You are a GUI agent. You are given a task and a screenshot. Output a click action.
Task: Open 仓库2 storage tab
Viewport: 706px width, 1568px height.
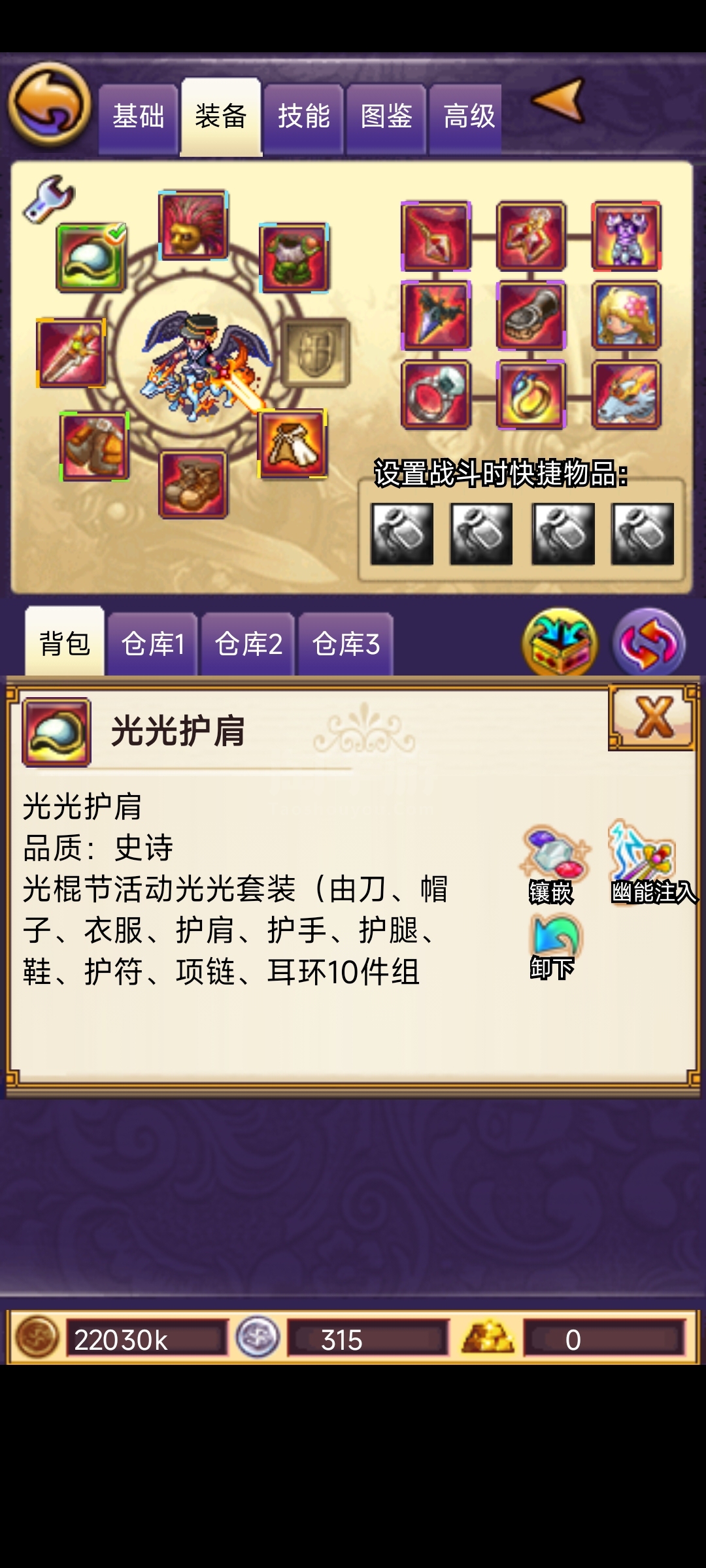pyautogui.click(x=248, y=644)
